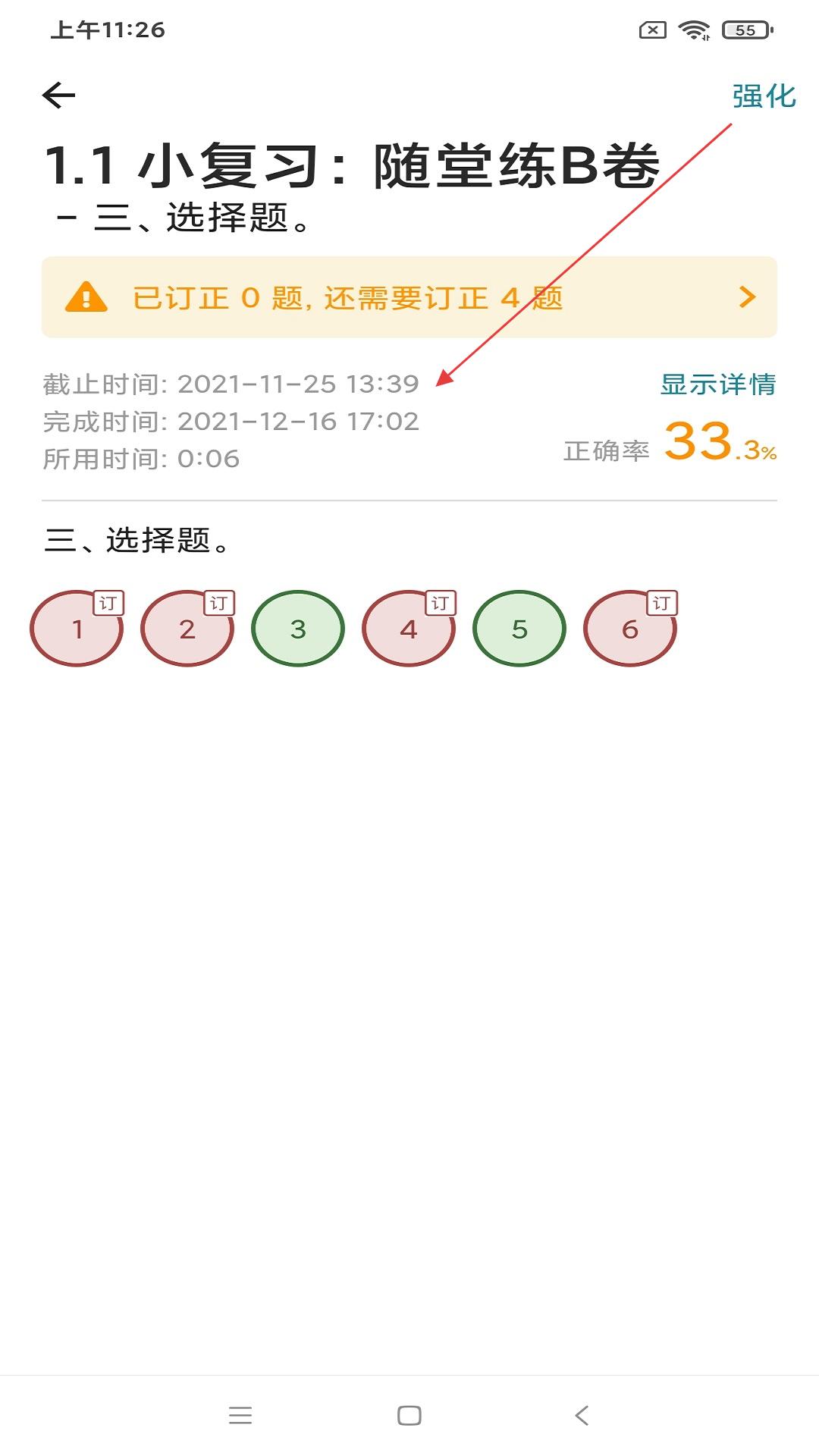Go back using the top arrow
The height and width of the screenshot is (1456, 819).
[x=59, y=96]
